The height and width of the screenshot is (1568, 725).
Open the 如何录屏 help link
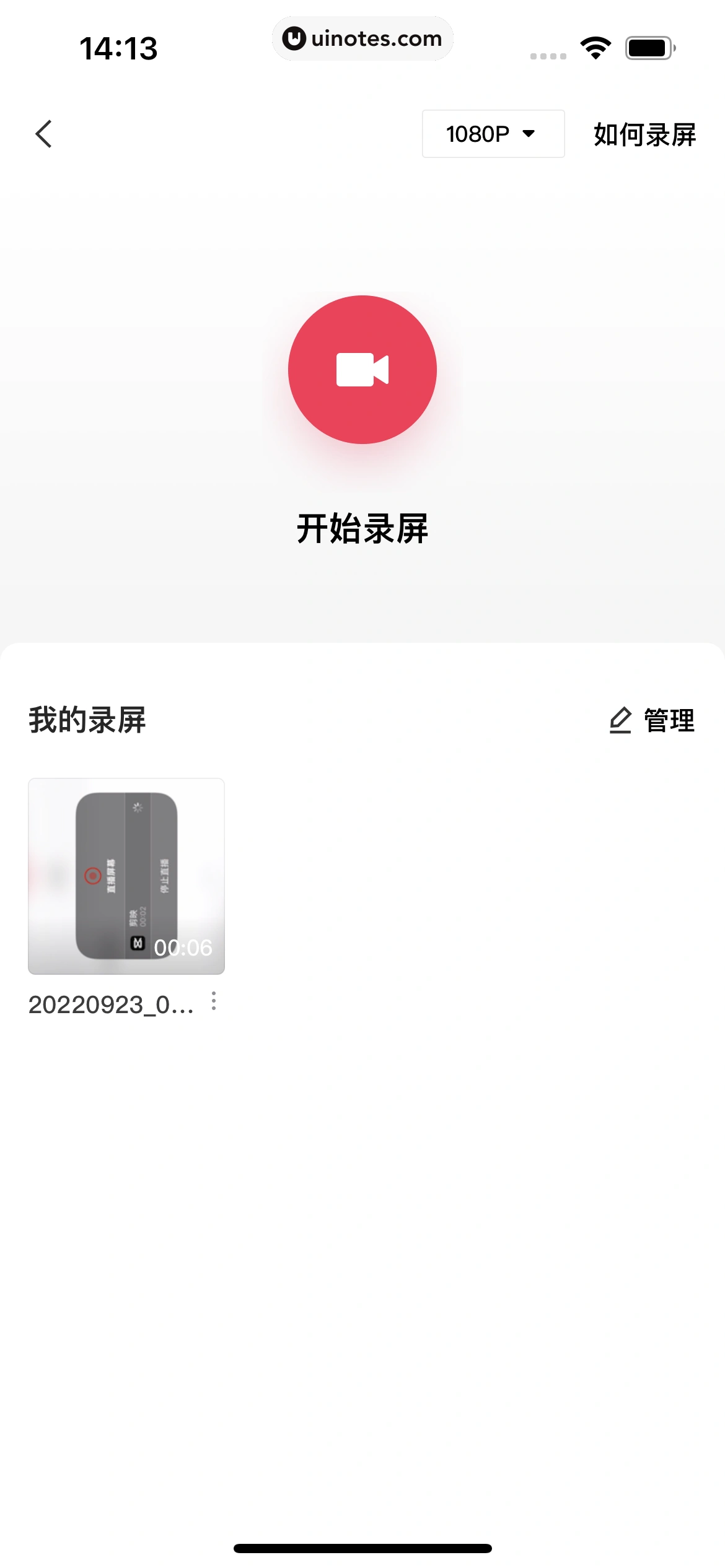pyautogui.click(x=644, y=135)
